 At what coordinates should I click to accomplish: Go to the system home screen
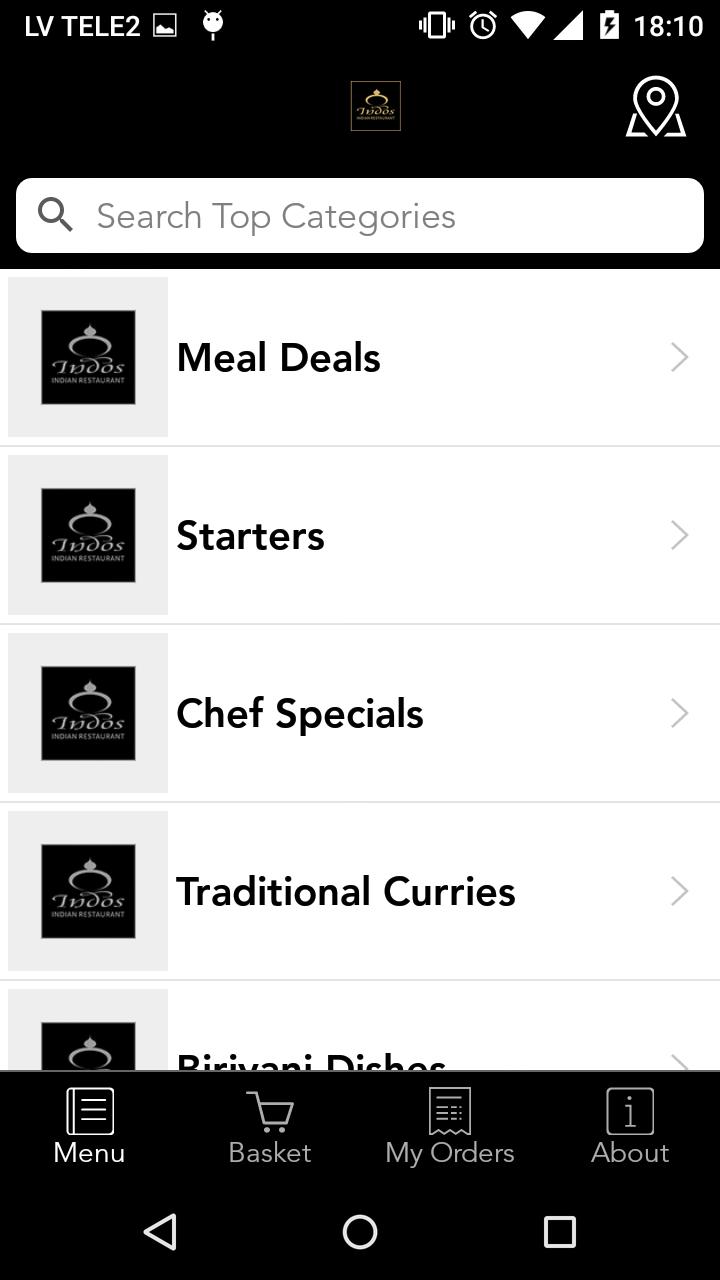tap(360, 1232)
